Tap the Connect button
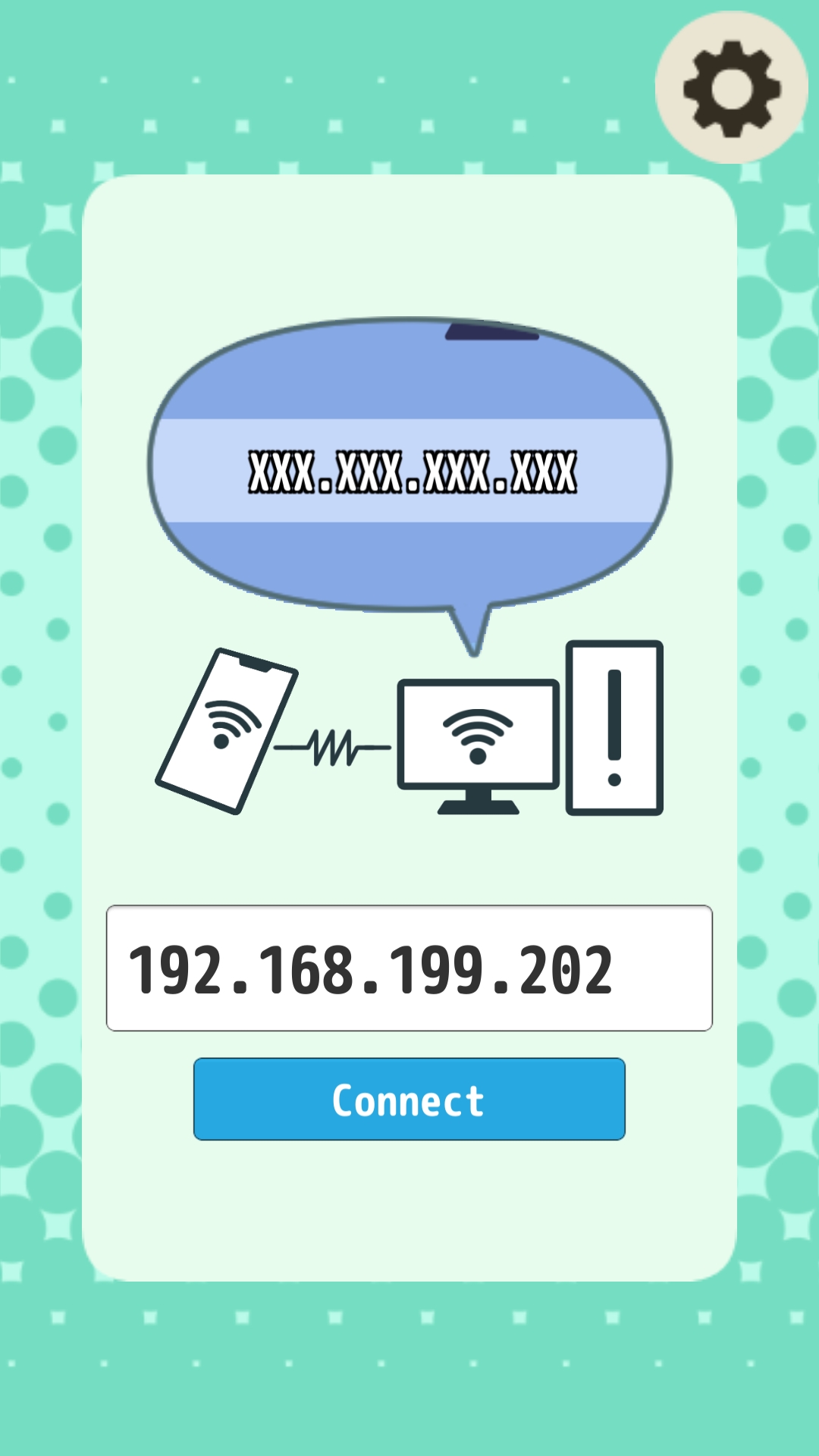Screen dimensions: 819x1456 (x=409, y=1099)
